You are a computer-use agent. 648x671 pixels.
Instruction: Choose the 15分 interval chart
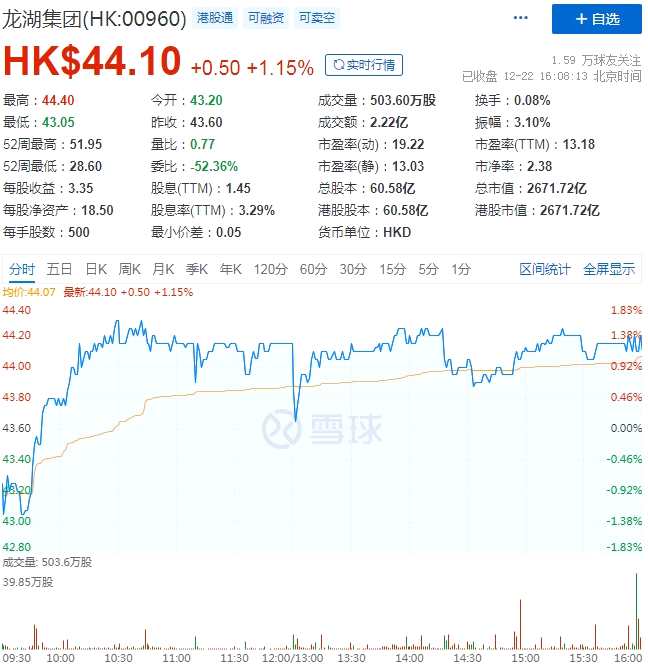click(x=393, y=269)
